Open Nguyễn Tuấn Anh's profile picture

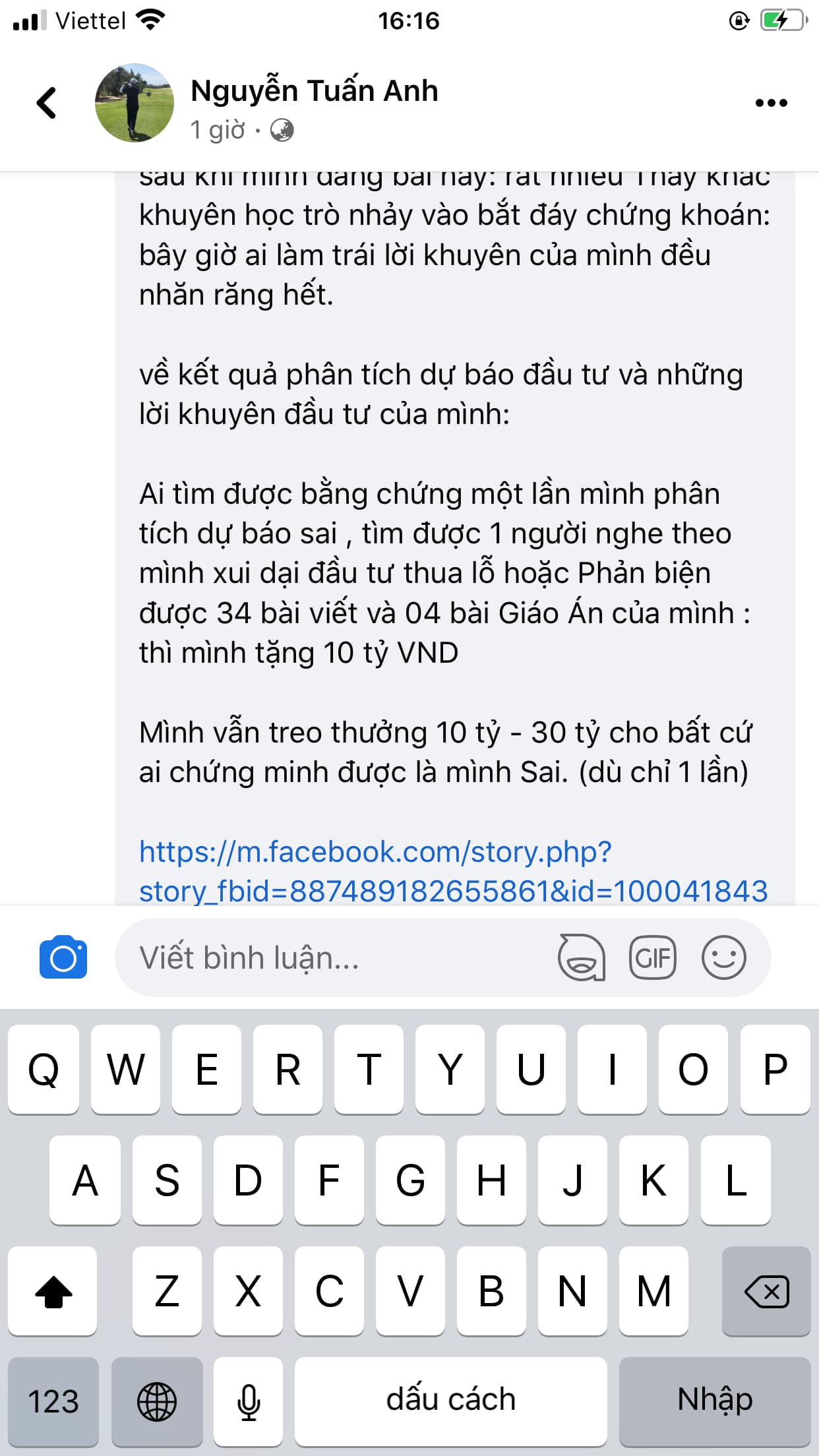click(x=135, y=103)
